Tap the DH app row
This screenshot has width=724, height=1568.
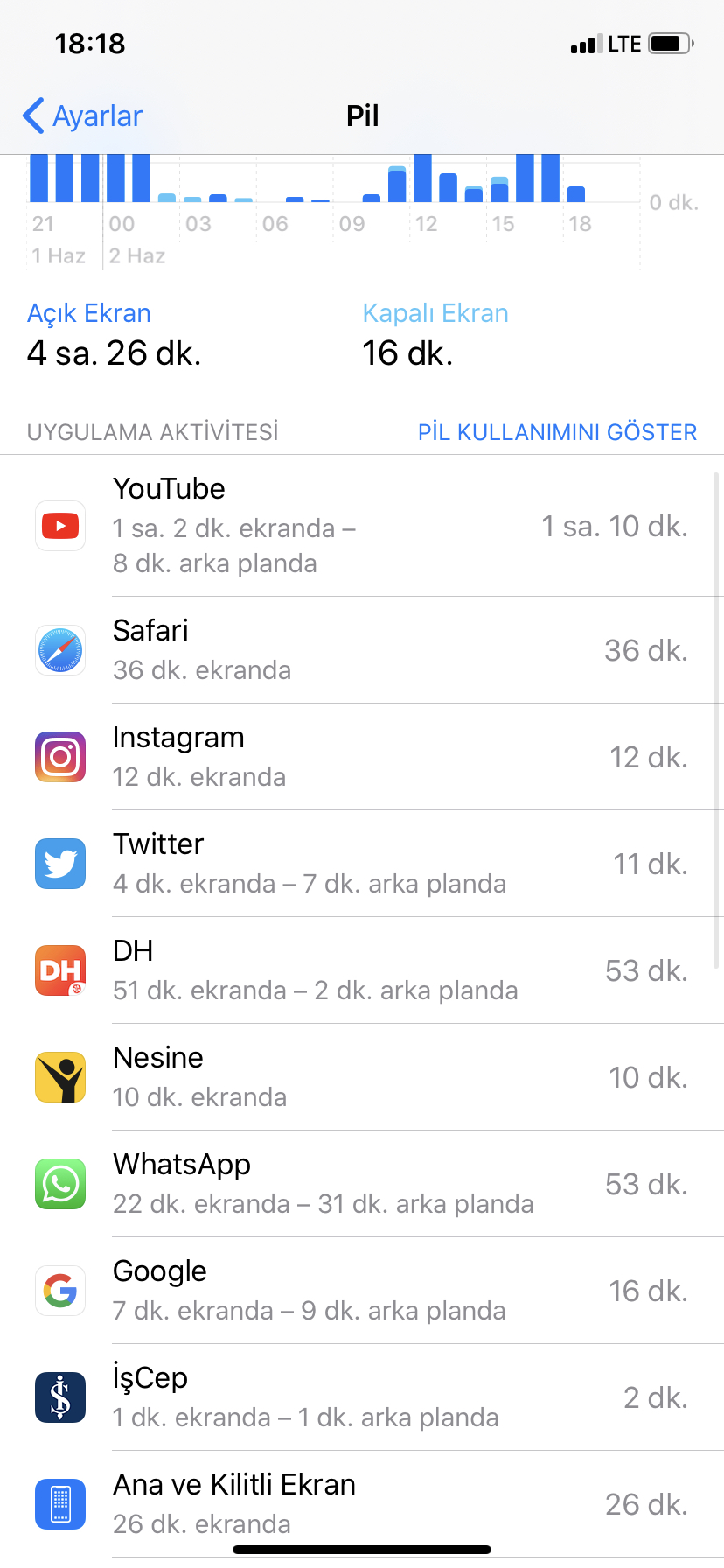coord(362,970)
